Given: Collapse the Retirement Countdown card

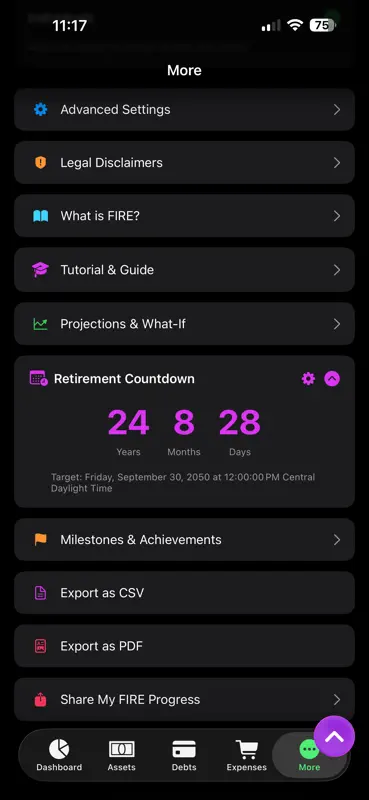Looking at the screenshot, I should tap(332, 379).
